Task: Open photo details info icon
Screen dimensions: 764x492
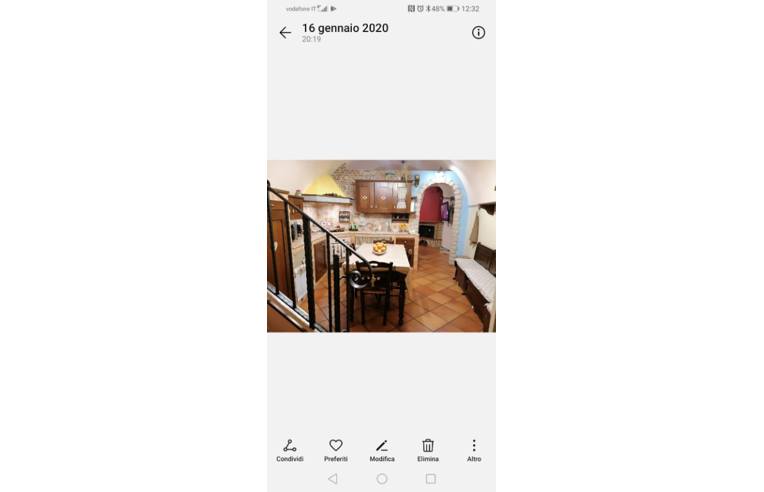Action: click(x=478, y=33)
